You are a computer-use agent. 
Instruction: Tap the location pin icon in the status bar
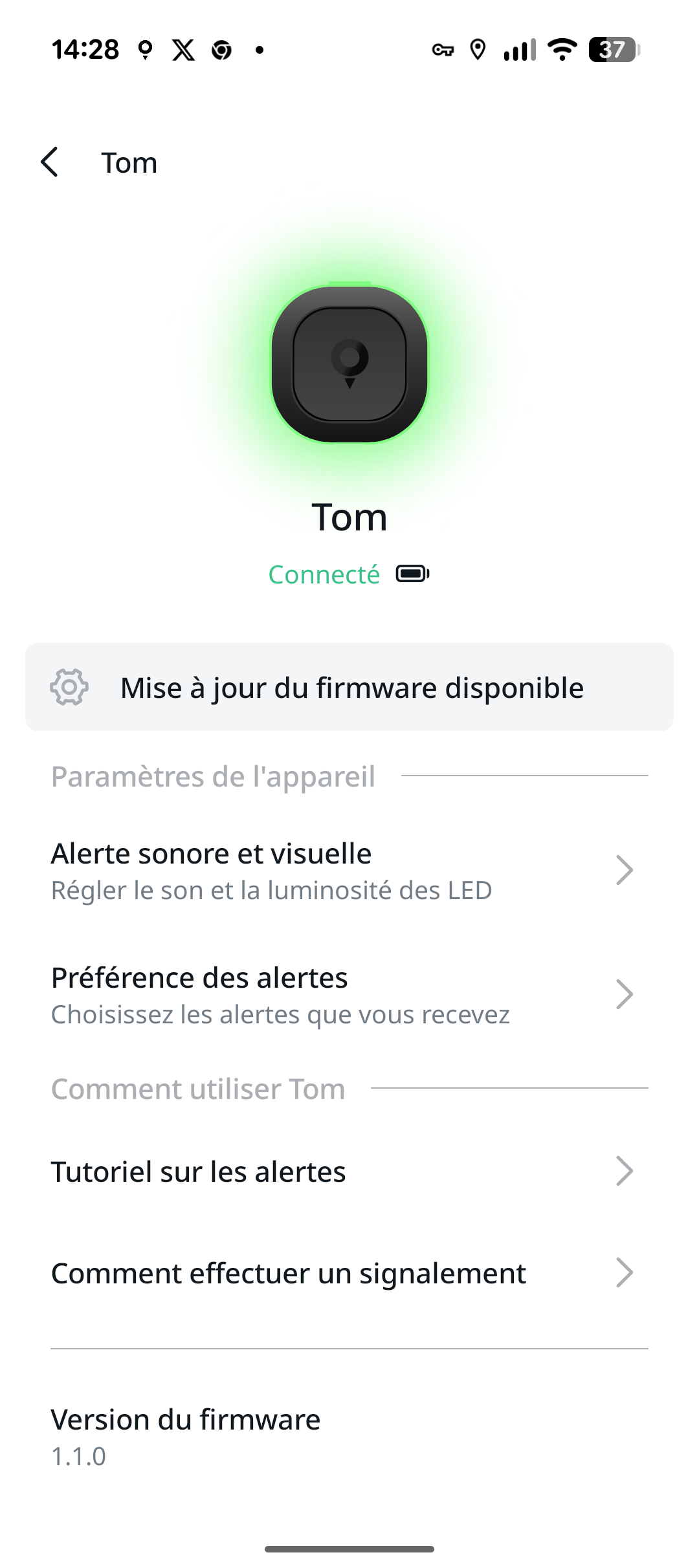477,50
